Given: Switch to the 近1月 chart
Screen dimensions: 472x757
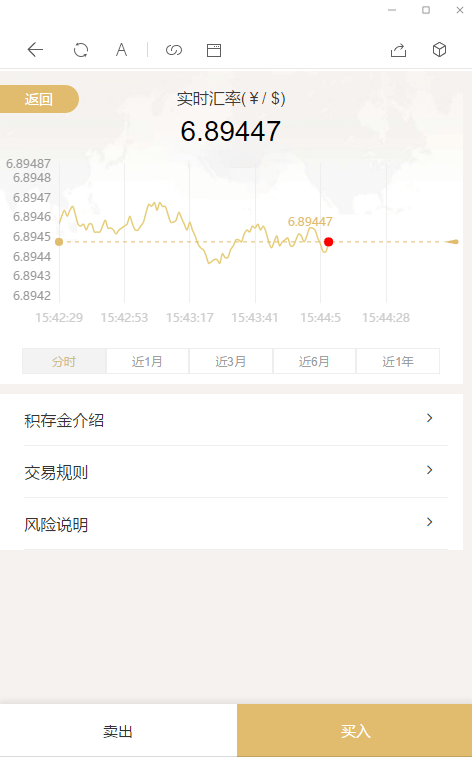Looking at the screenshot, I should pos(147,361).
